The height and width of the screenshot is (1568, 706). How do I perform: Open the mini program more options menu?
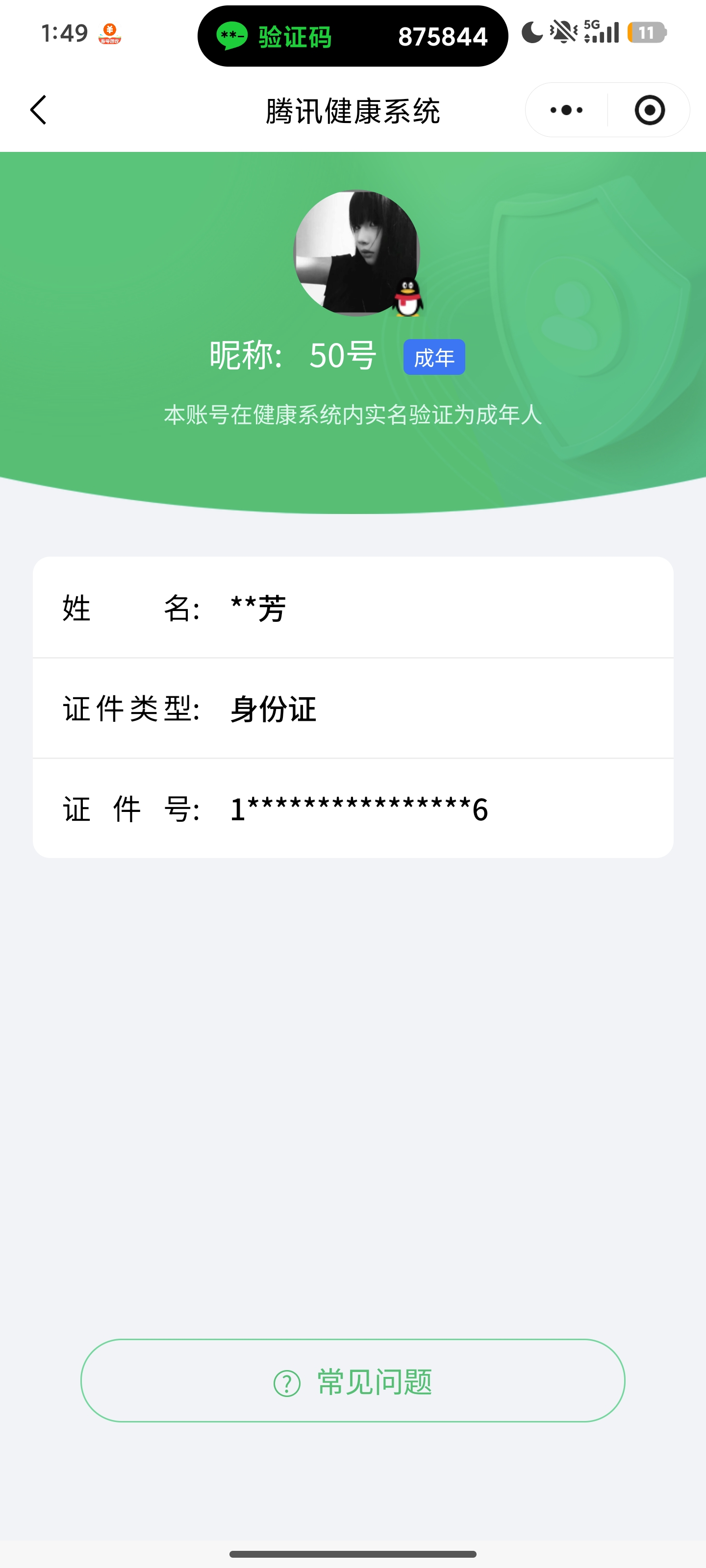coord(566,110)
